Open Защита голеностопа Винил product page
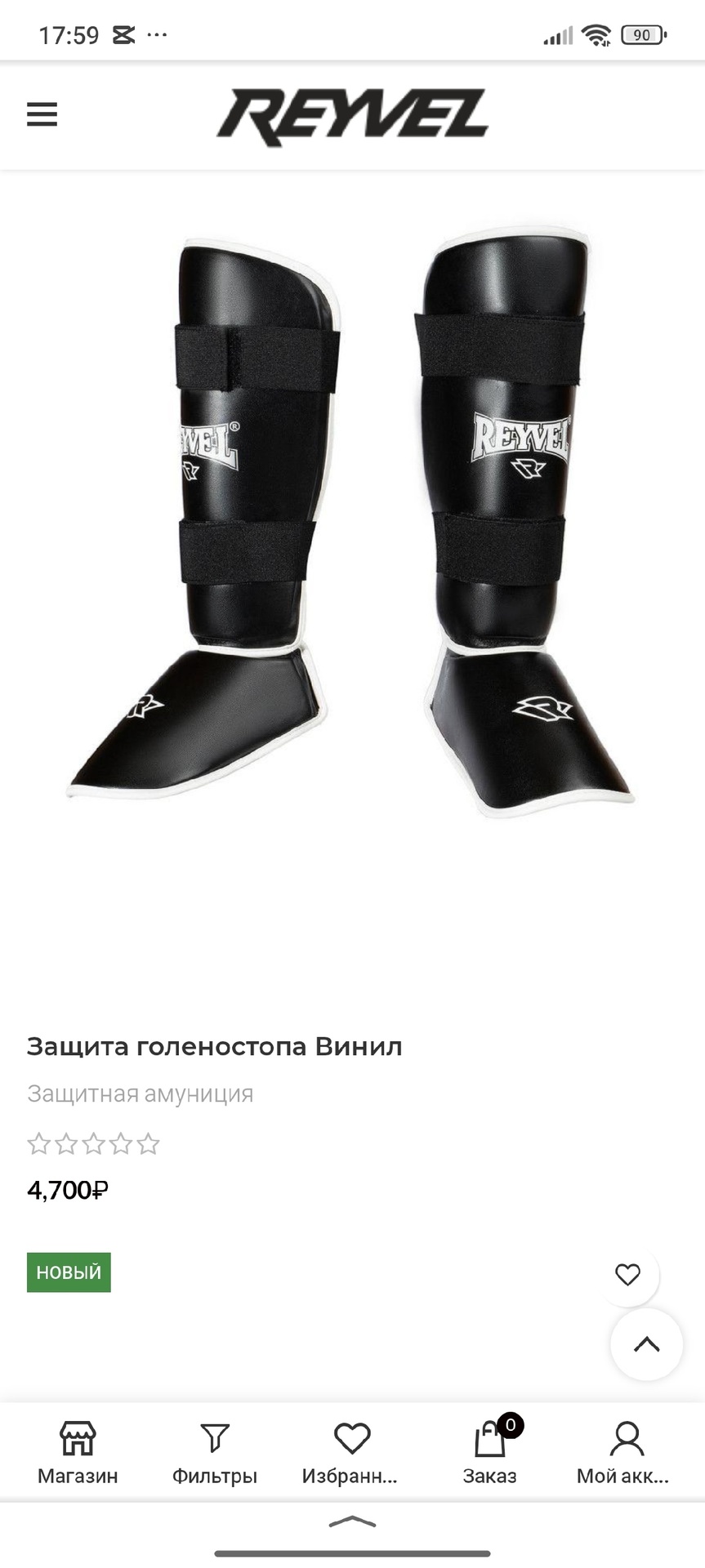The height and width of the screenshot is (1568, 705). pyautogui.click(x=214, y=1046)
